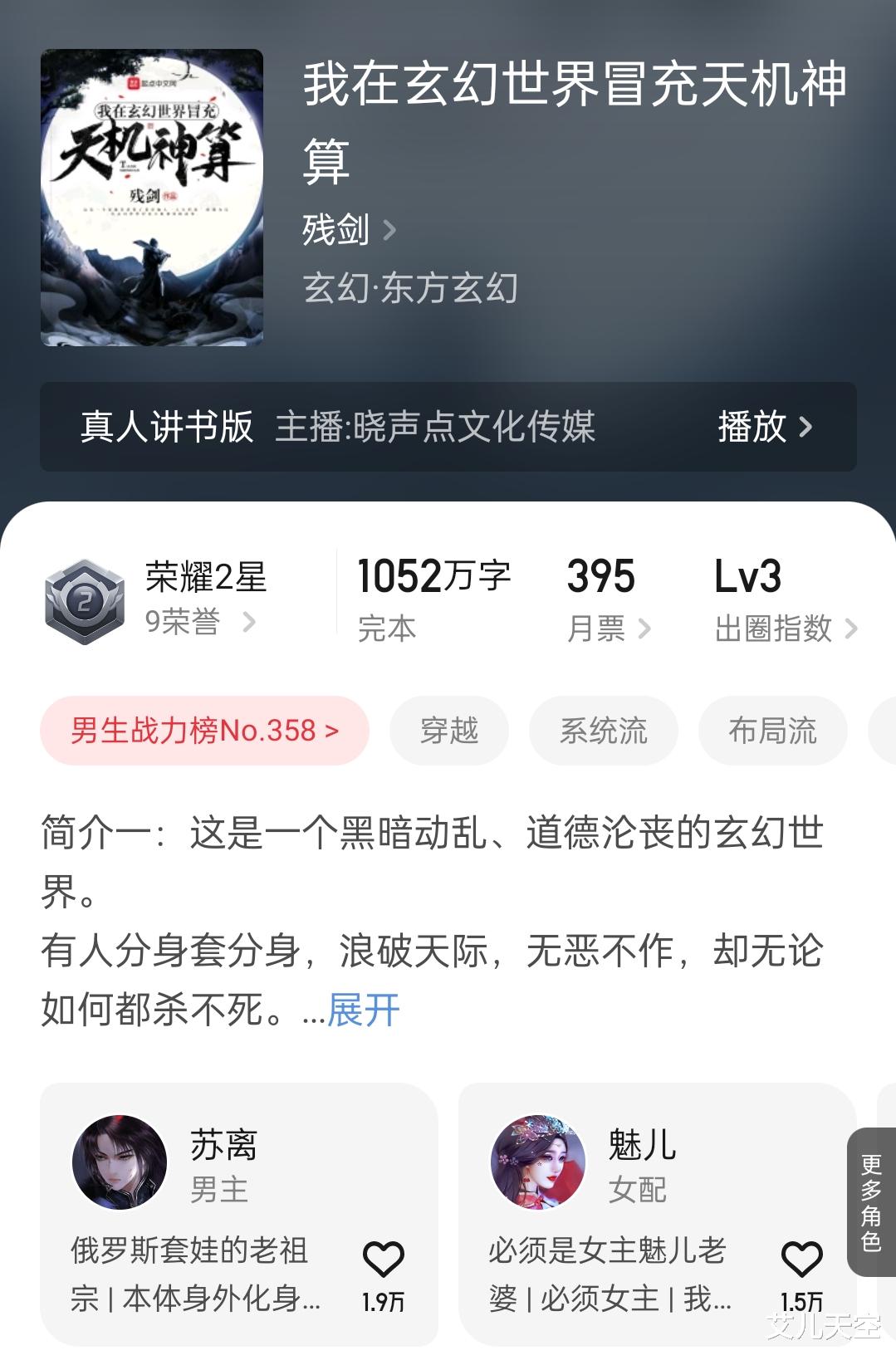Show 更多角色 more characters
The image size is (896, 1360).
871,1202
